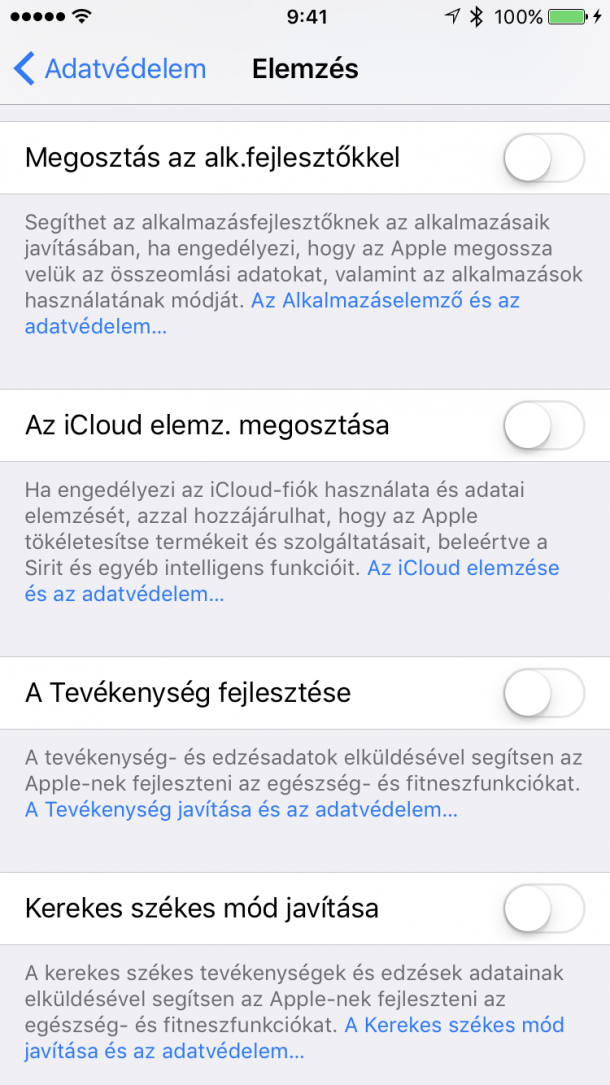Enable Megosztás az alk.fejlesztőkkel switch
This screenshot has height=1085, width=610.
[544, 158]
